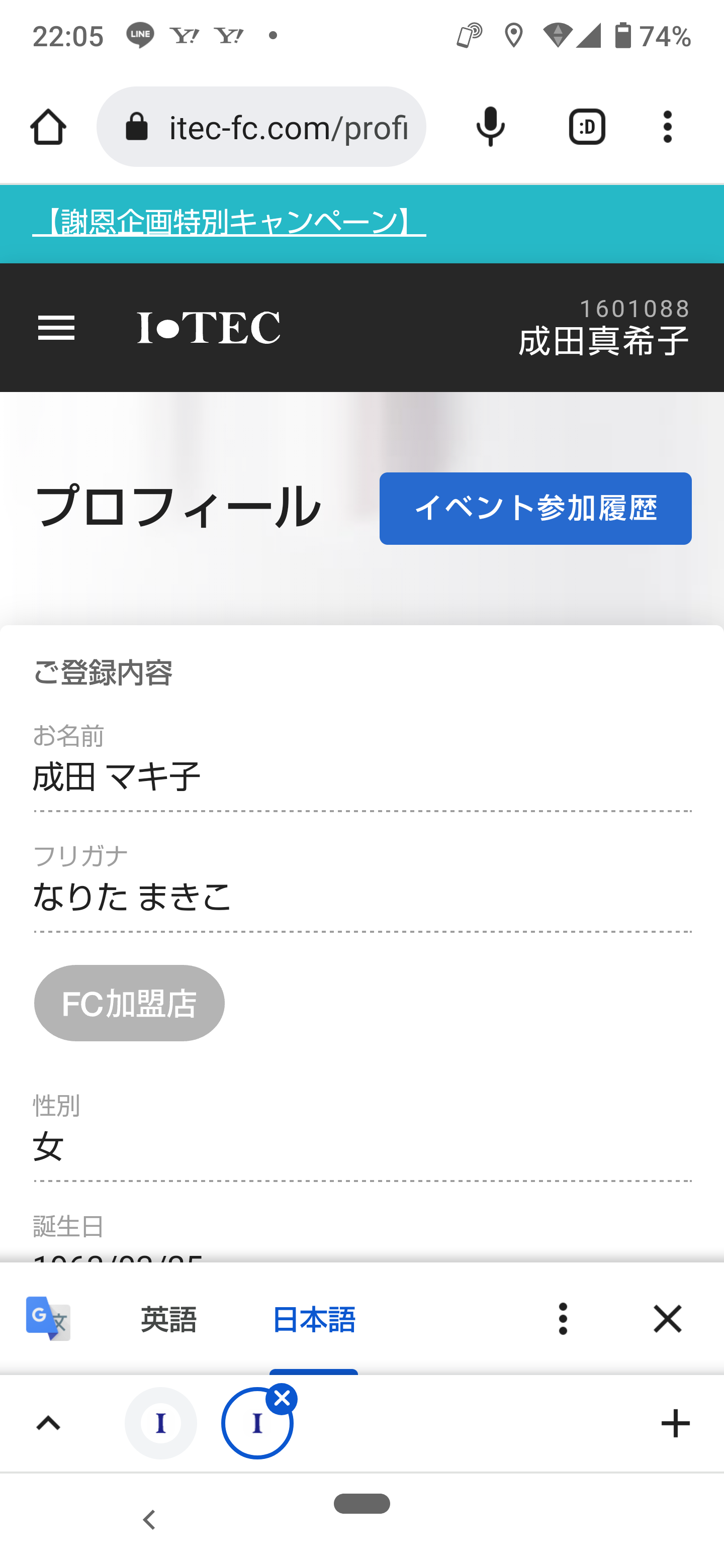The width and height of the screenshot is (724, 1568).
Task: Open イベント参加履歴
Action: (x=535, y=508)
